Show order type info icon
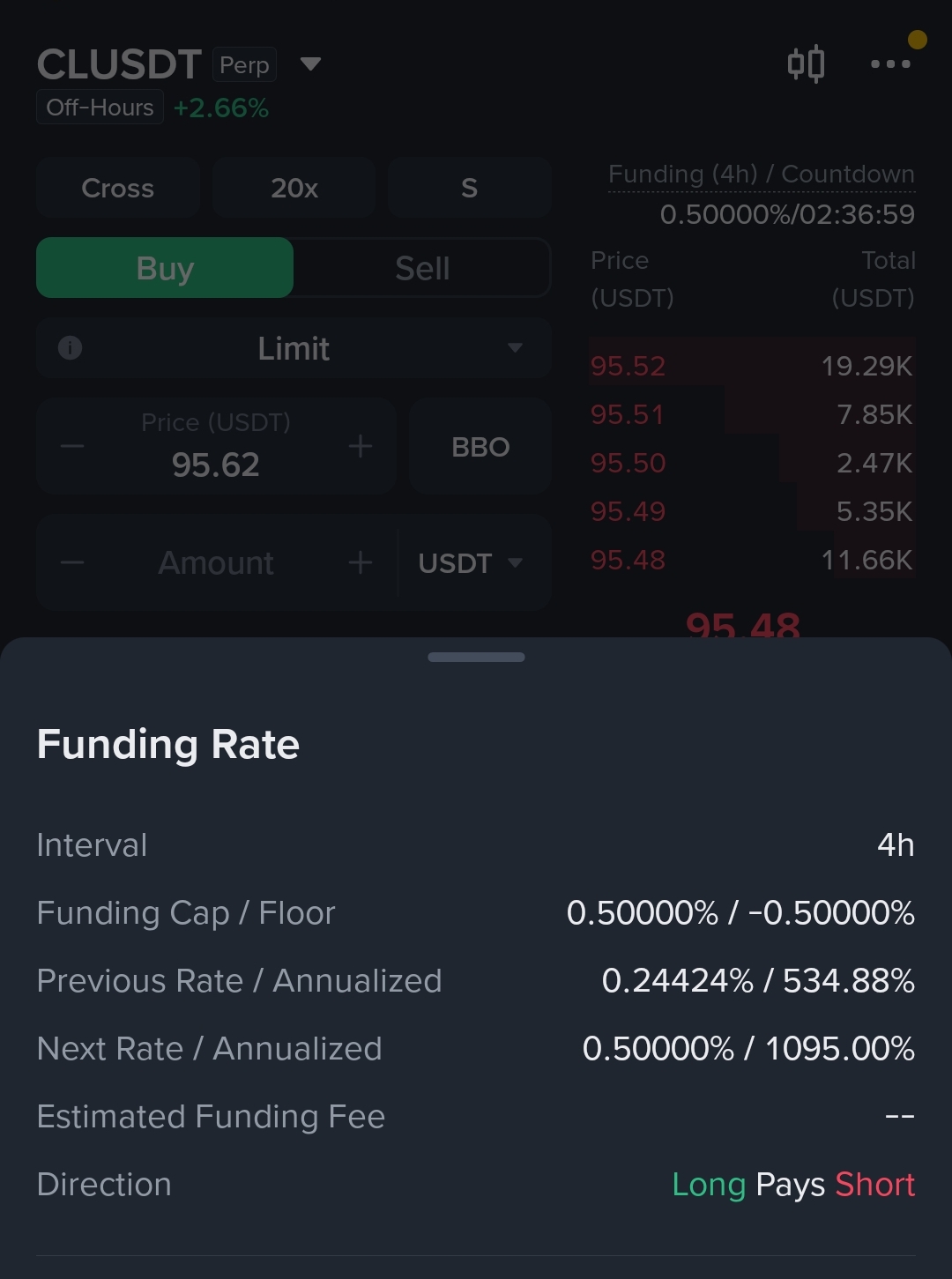 (70, 348)
